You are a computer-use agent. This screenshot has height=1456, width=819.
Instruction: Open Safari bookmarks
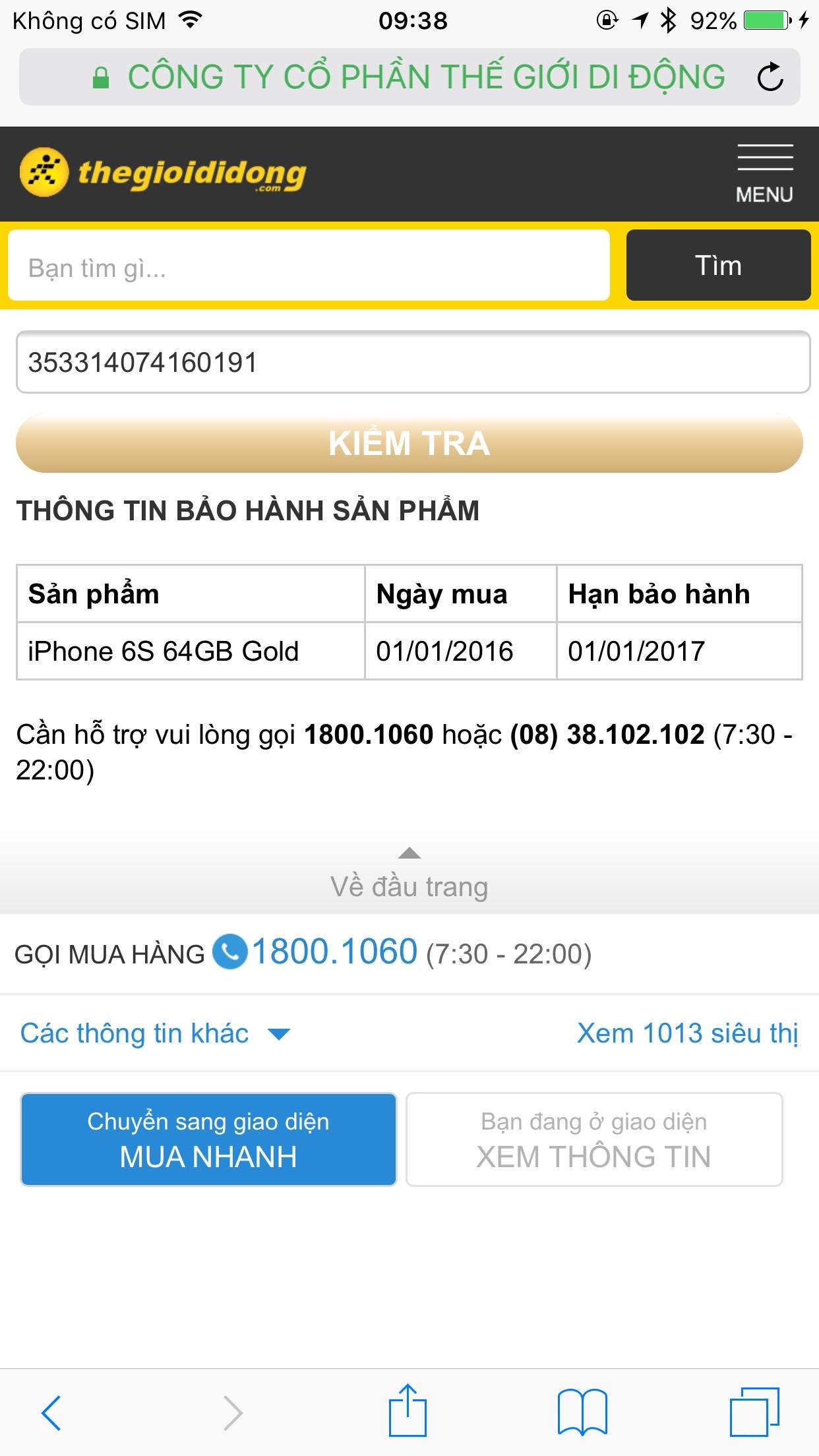tap(582, 1412)
